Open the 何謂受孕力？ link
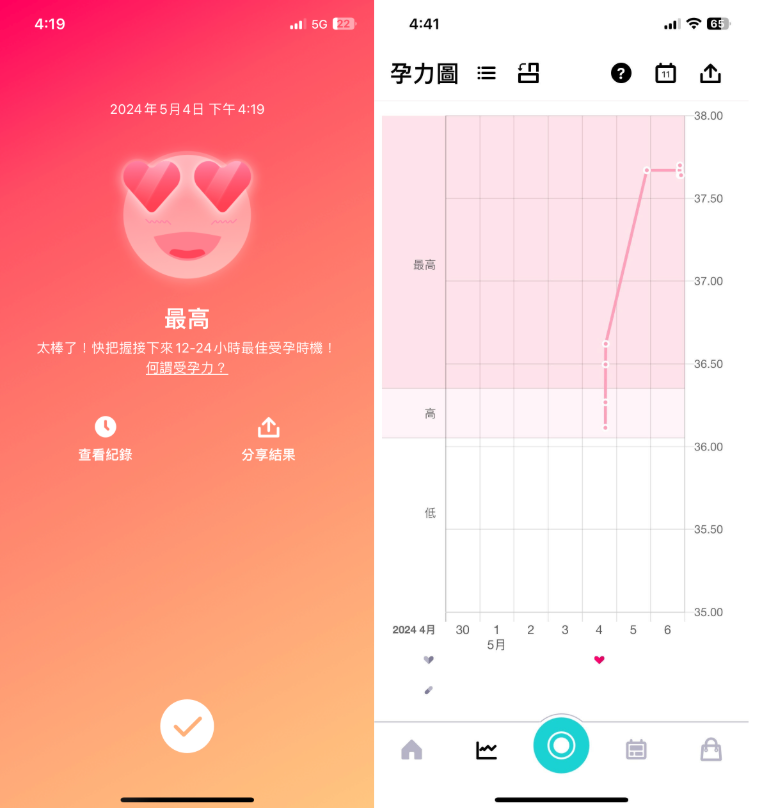 click(x=187, y=368)
